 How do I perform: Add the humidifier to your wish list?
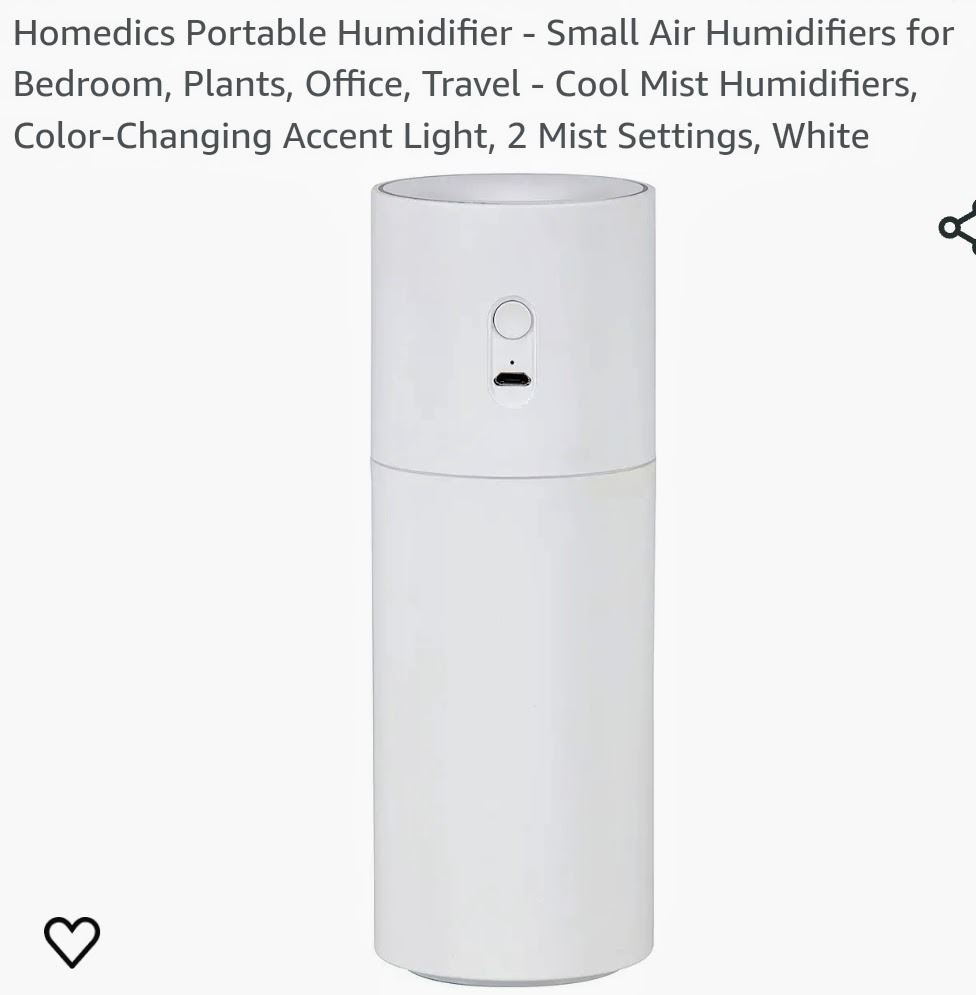tap(72, 941)
